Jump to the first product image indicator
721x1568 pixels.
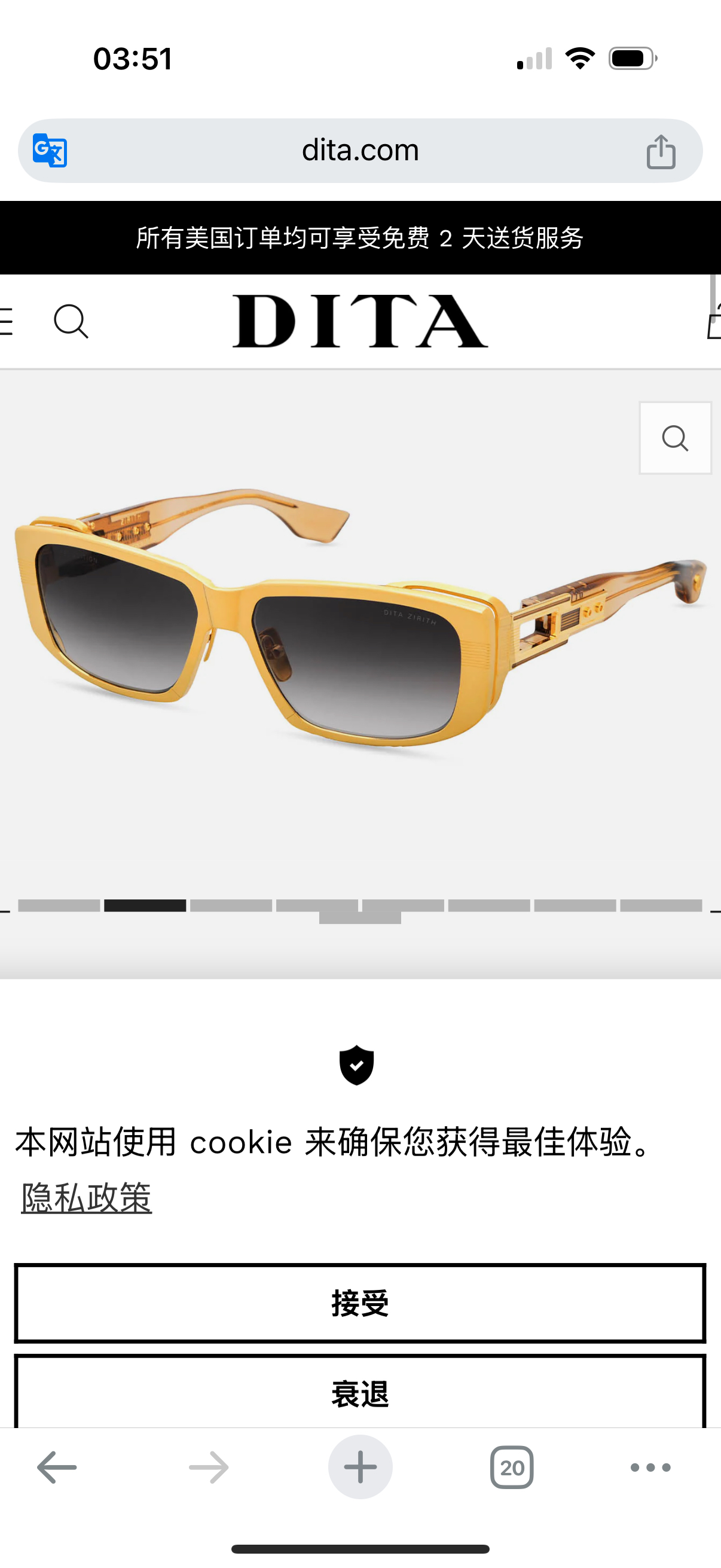(59, 906)
